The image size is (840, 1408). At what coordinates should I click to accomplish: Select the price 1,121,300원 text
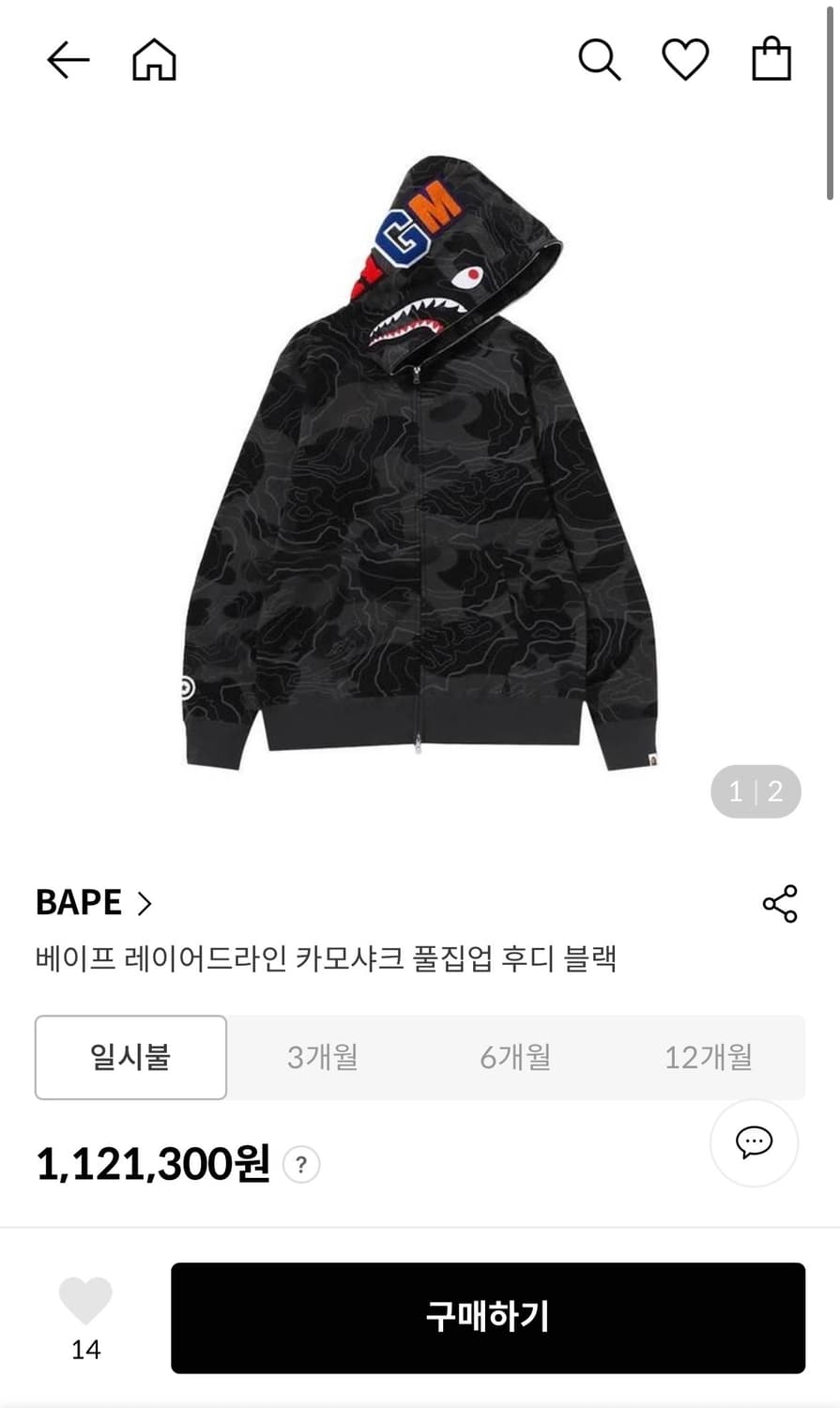point(150,1164)
